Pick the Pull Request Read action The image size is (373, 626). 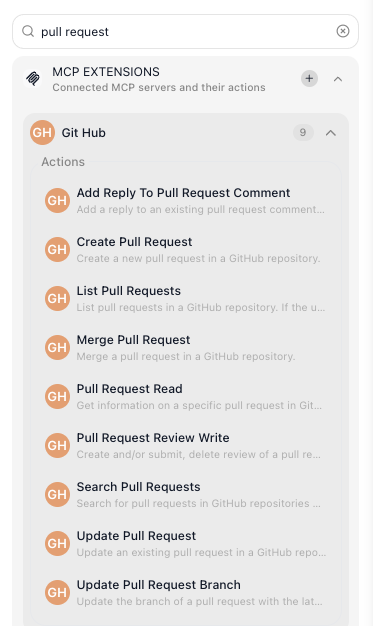tap(185, 397)
